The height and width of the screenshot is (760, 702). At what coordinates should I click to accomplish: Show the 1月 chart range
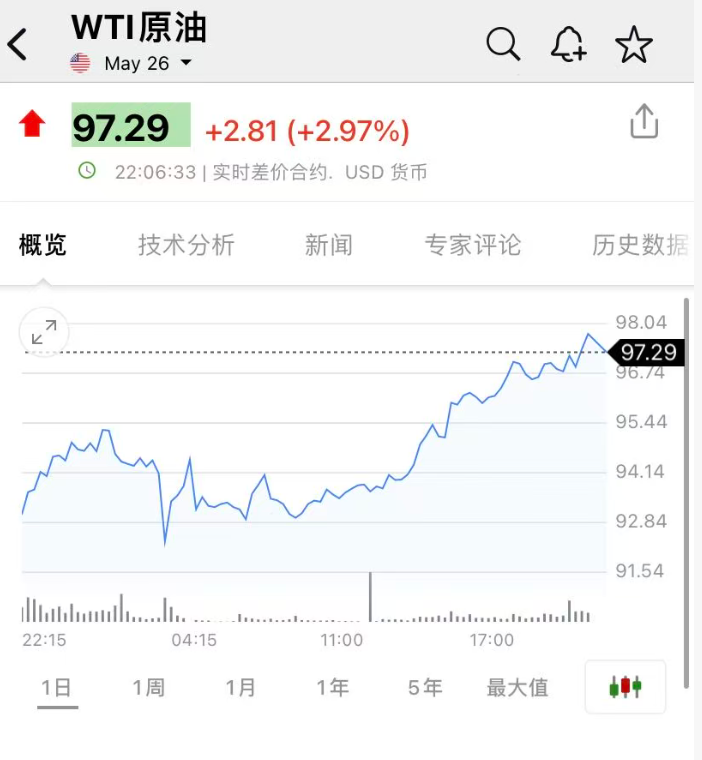(x=240, y=687)
